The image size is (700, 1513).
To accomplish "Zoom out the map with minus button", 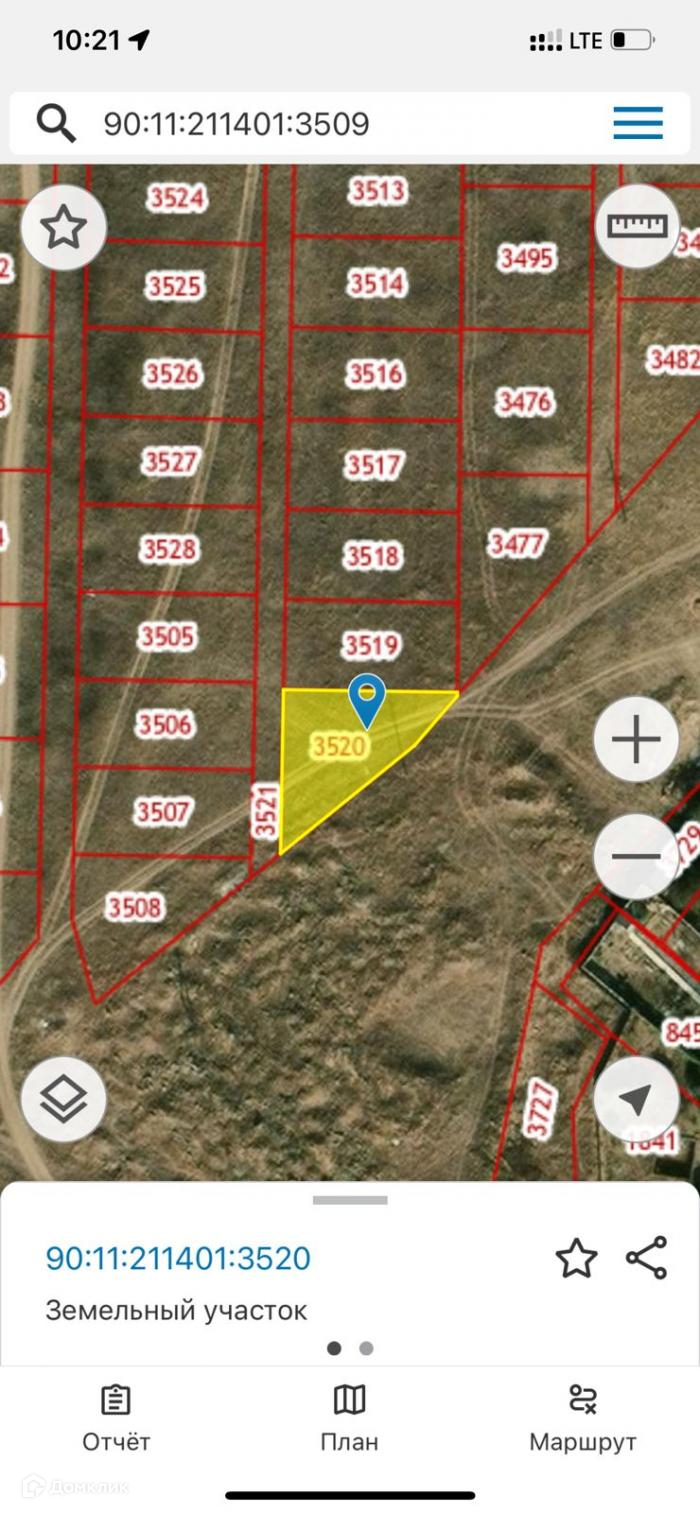I will 636,857.
